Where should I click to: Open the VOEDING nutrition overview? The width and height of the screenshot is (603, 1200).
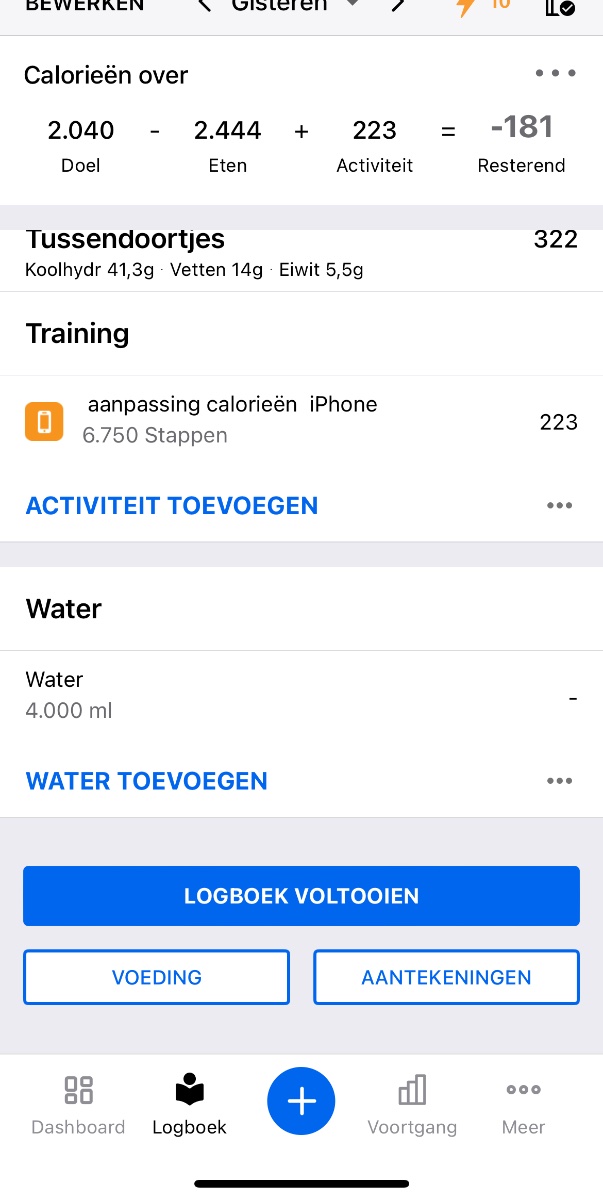point(156,977)
